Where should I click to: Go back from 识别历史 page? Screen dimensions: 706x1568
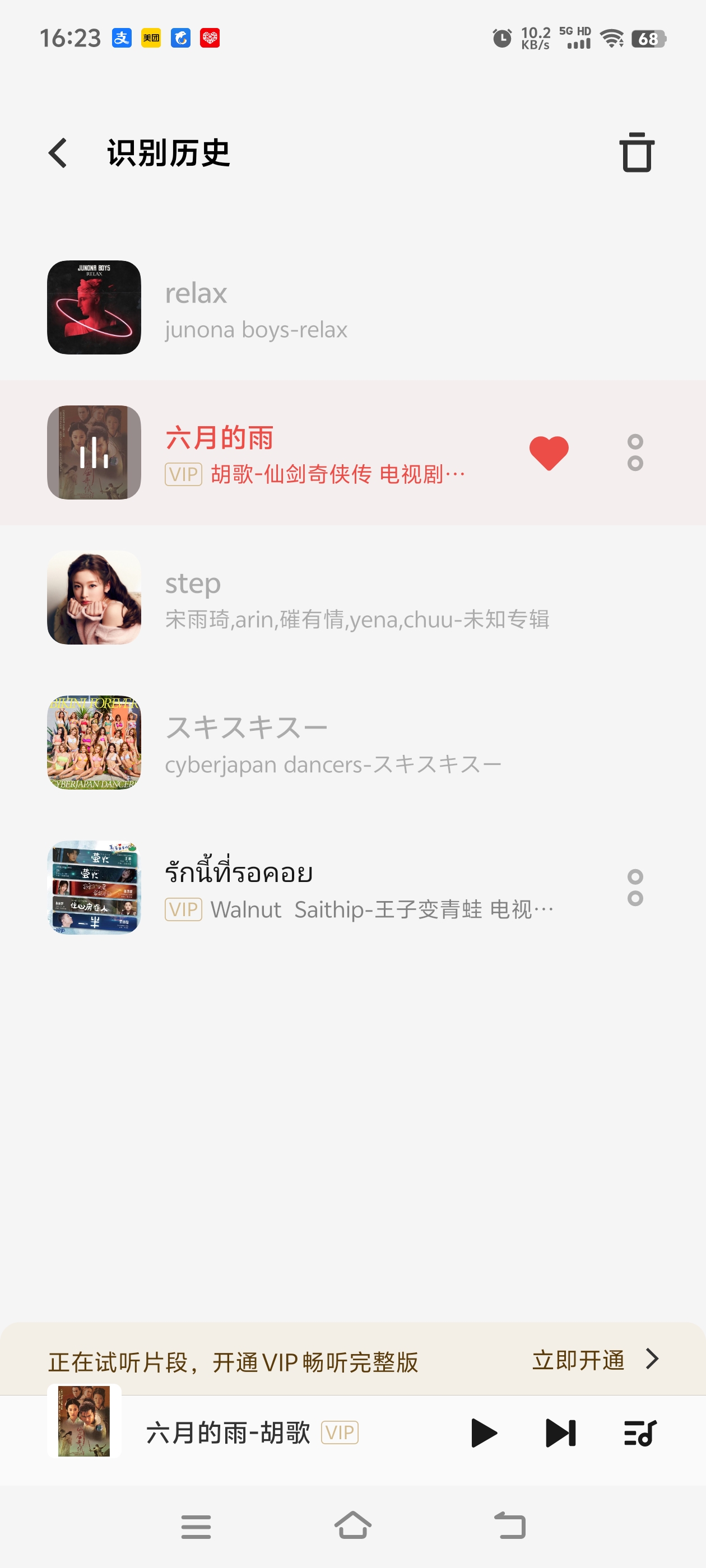coord(58,153)
